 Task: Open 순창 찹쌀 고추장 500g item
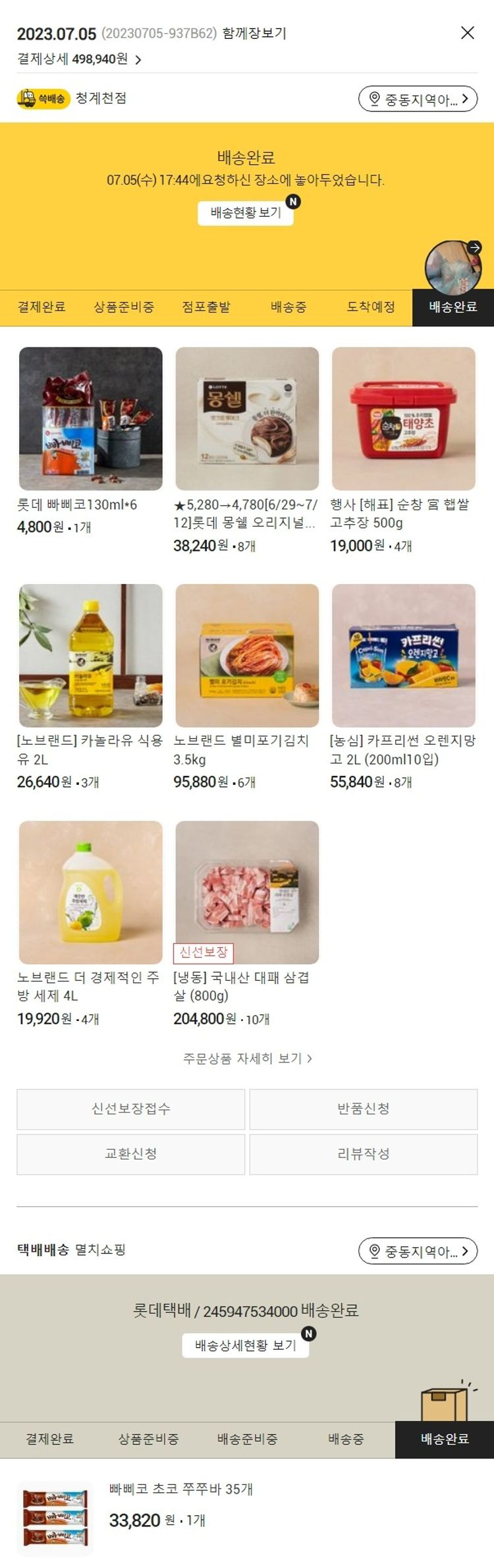(x=403, y=419)
